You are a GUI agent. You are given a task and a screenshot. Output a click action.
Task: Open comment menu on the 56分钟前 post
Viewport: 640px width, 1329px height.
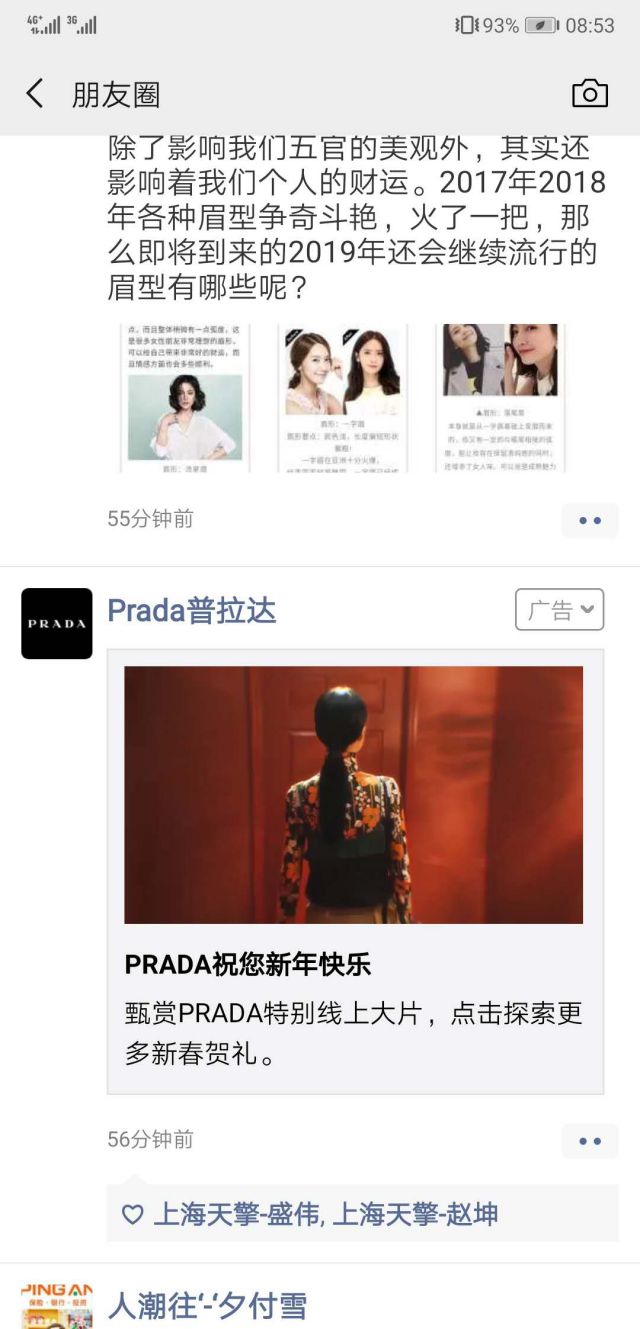point(589,1141)
